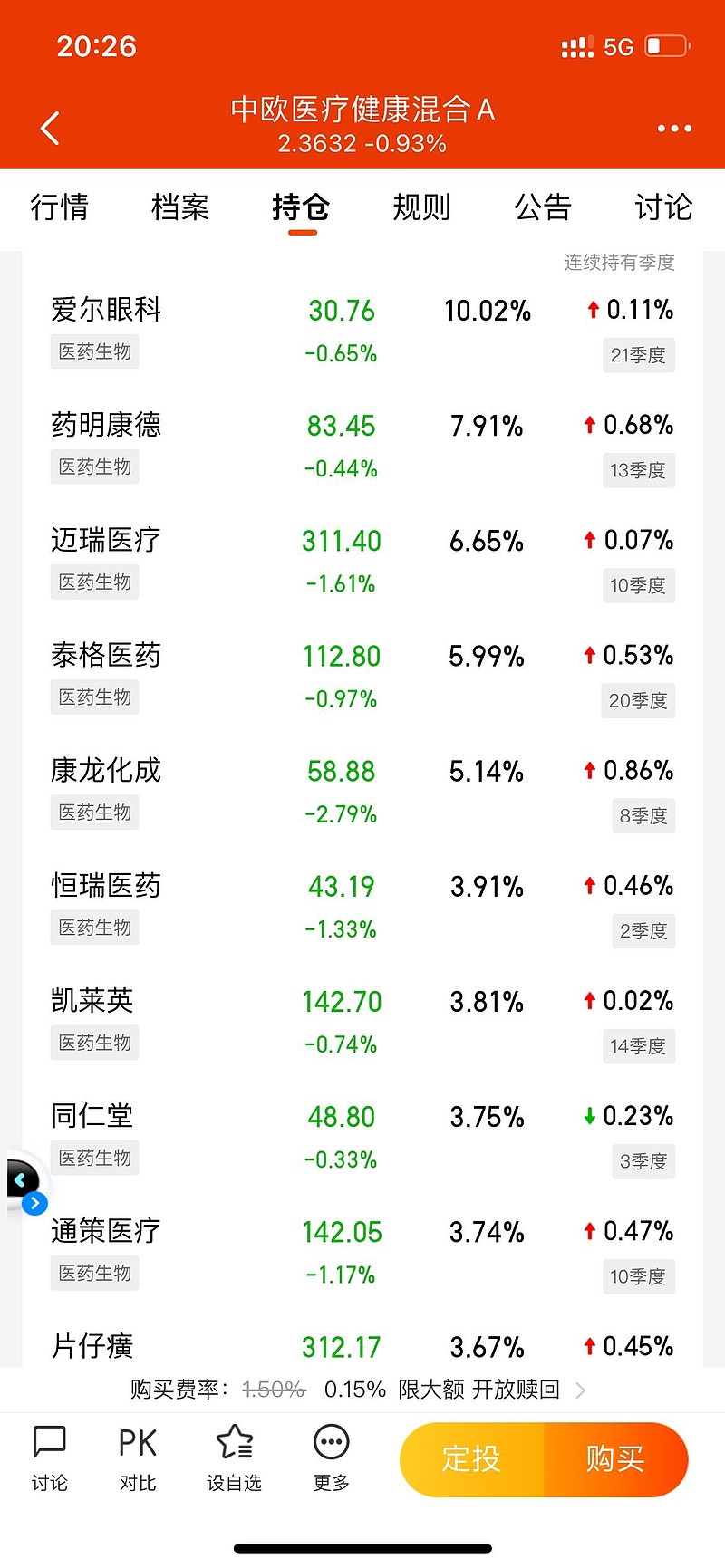Open the 规则 tab
This screenshot has height=1568, width=725.
tap(421, 207)
